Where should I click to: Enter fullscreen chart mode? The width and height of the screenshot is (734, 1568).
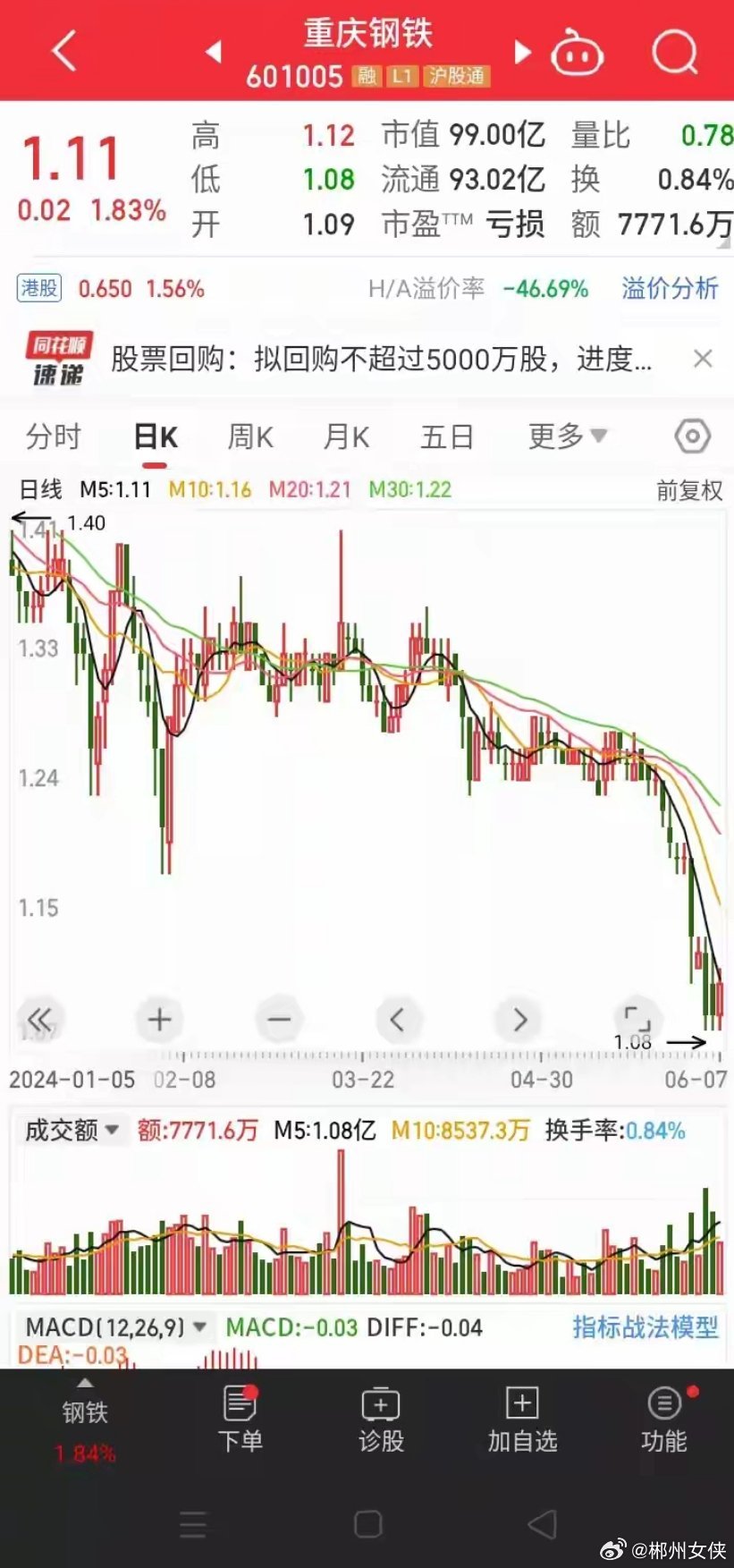tap(637, 1019)
